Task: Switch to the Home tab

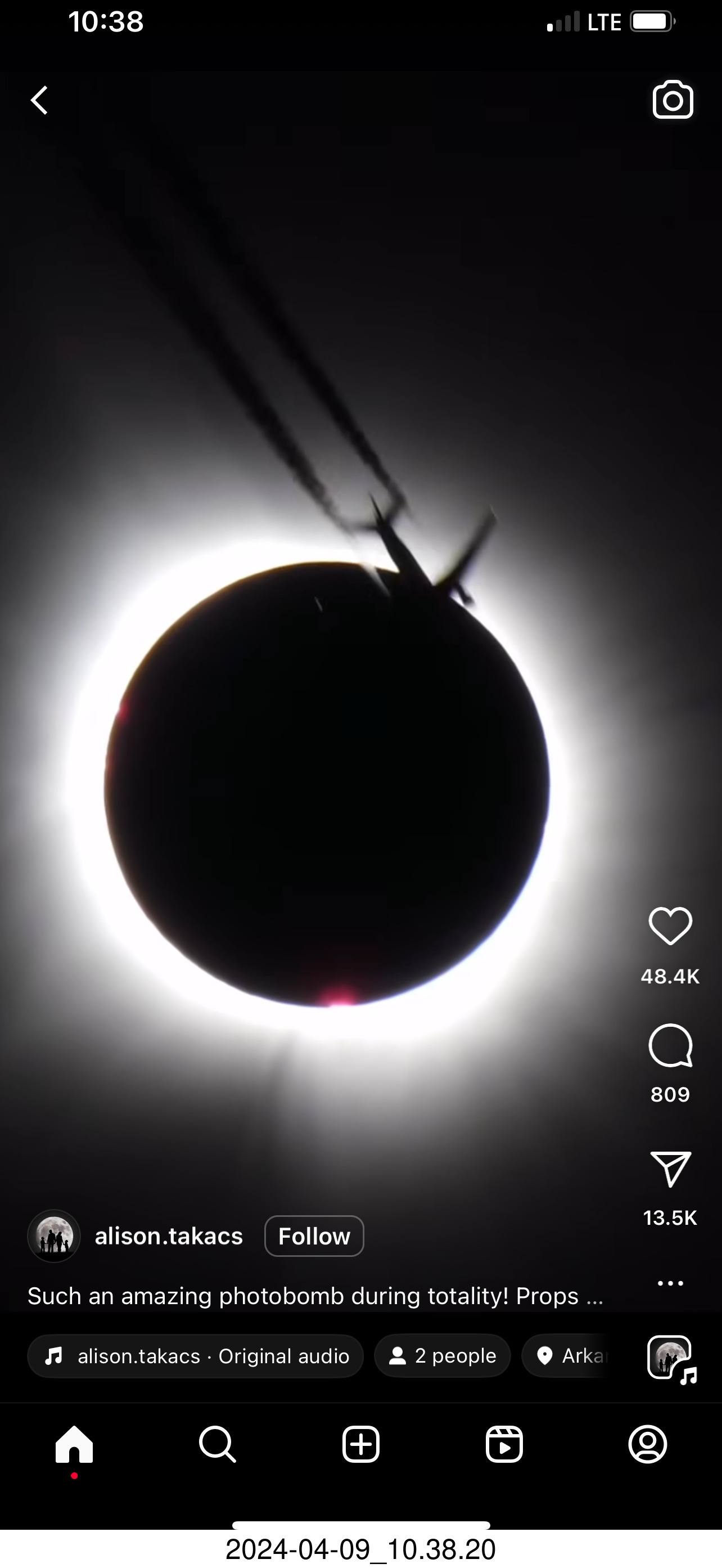Action: [x=74, y=1444]
